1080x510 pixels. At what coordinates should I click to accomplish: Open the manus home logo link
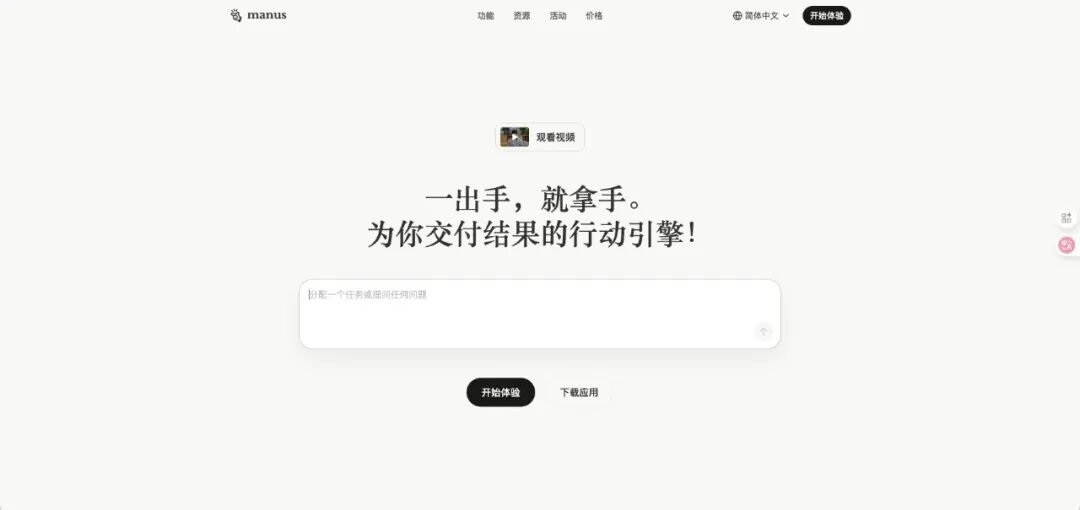(x=258, y=15)
